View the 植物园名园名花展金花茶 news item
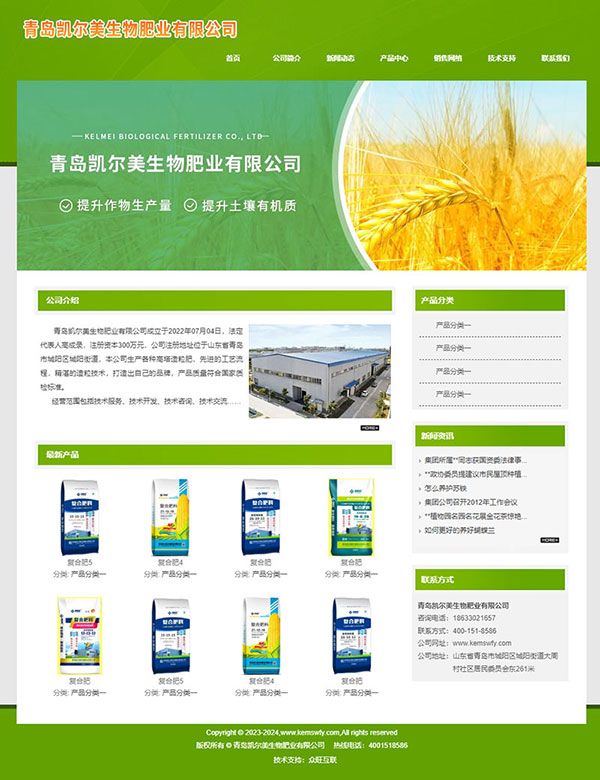Image resolution: width=600 pixels, height=780 pixels. coord(475,516)
